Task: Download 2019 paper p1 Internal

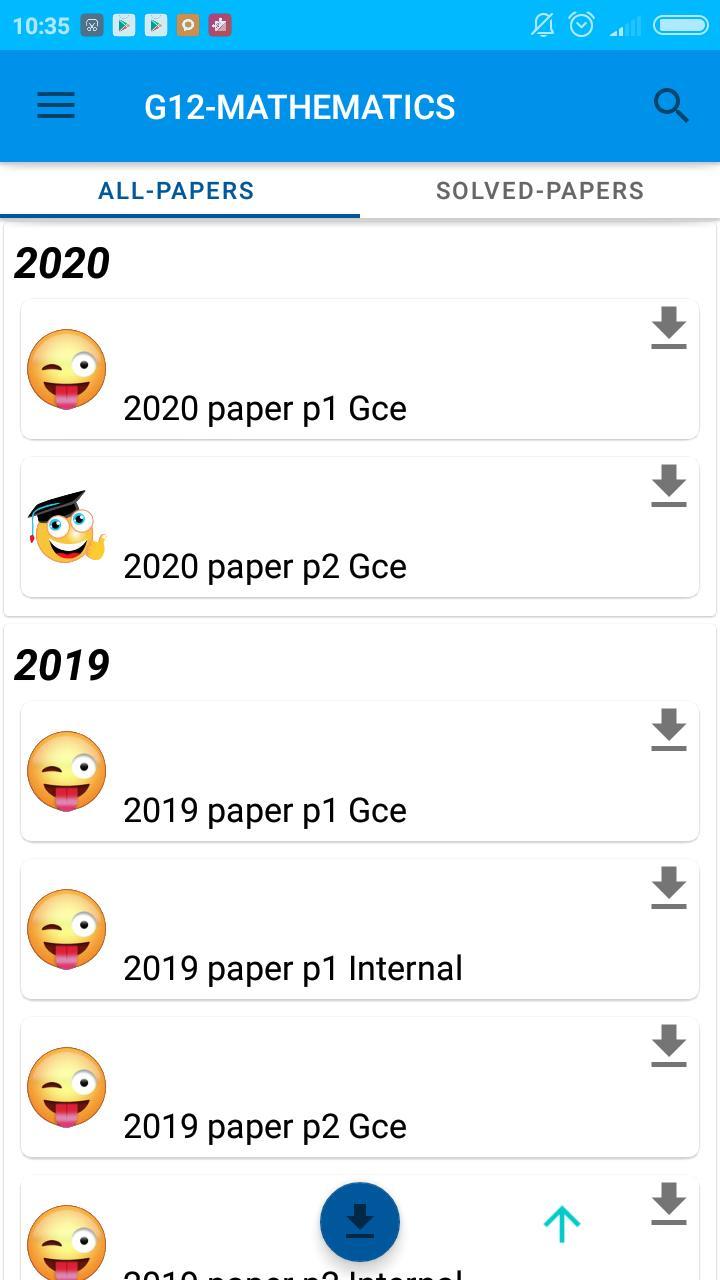Action: click(x=669, y=888)
